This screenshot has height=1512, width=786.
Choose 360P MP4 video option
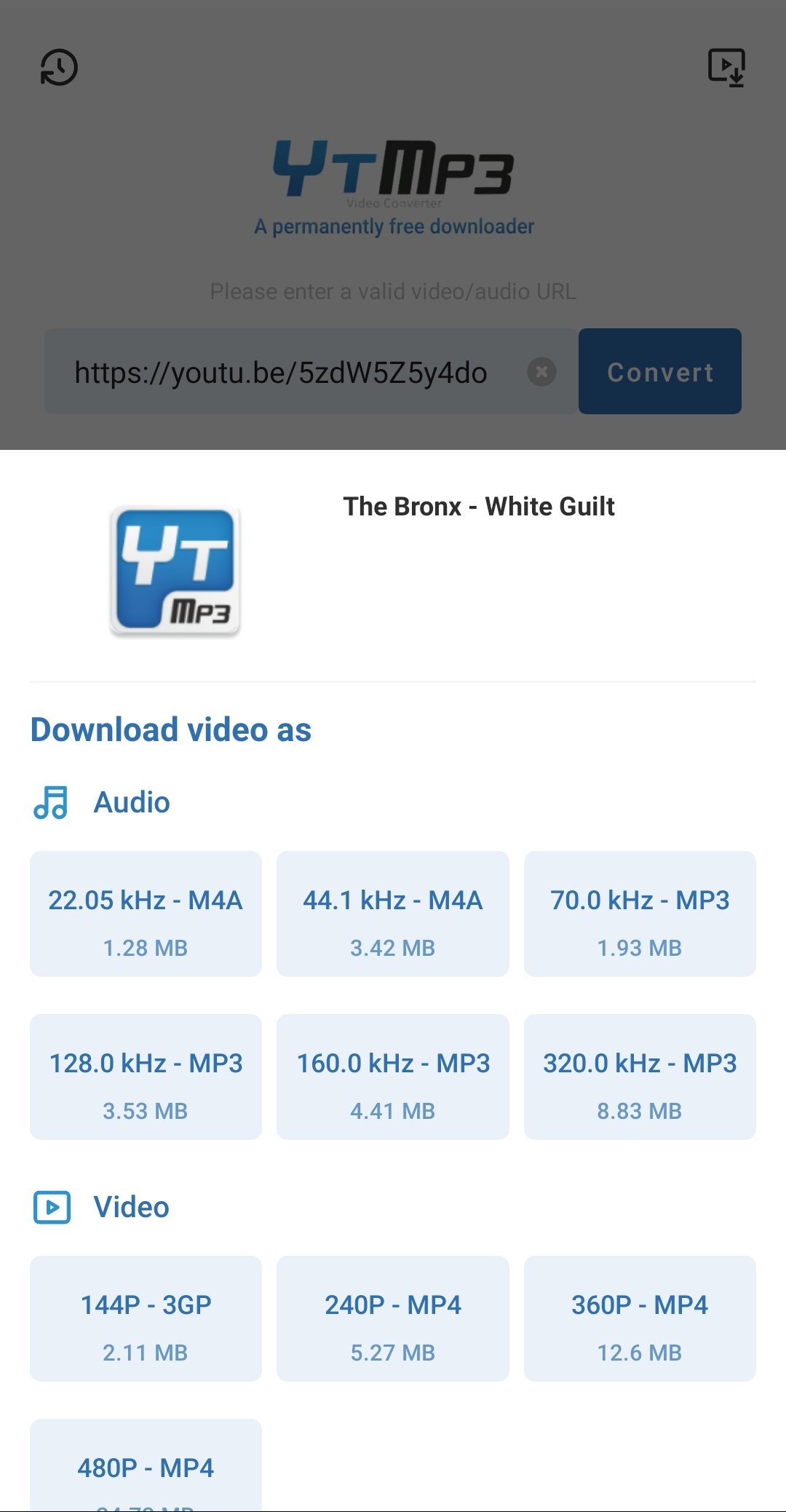point(640,1318)
